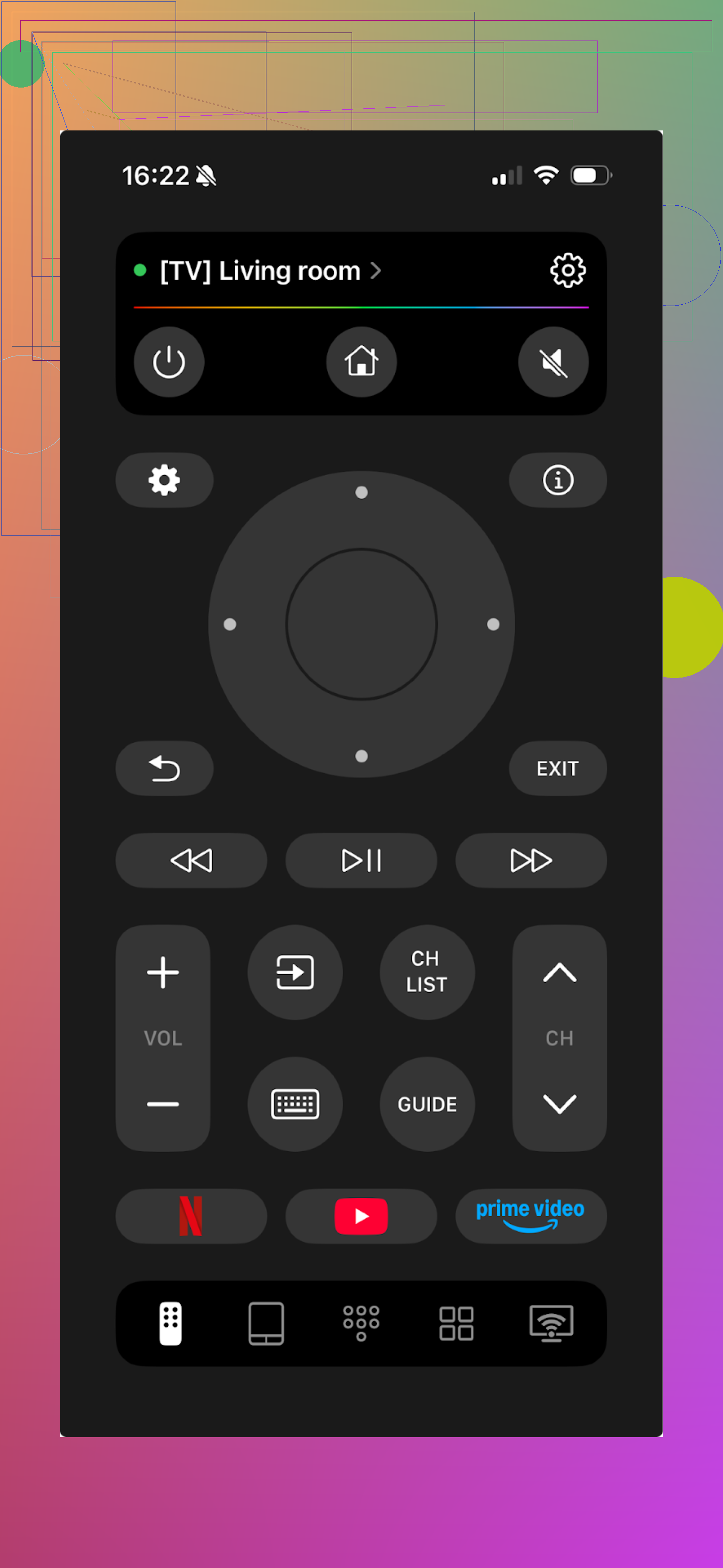Tap the center OK button of the D-pad
The width and height of the screenshot is (723, 1568).
[361, 624]
